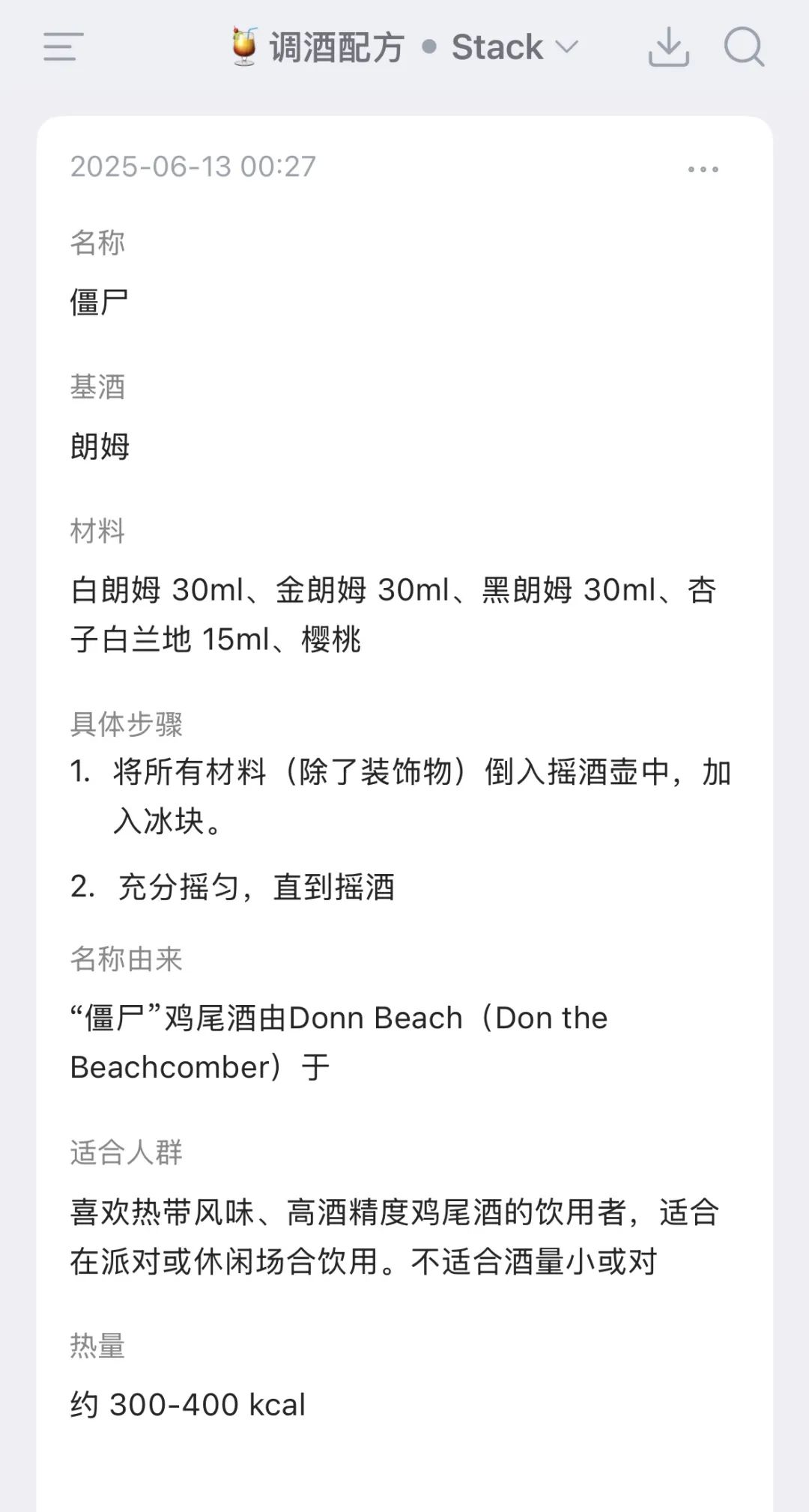Open the 僵尸 recipe card
The height and width of the screenshot is (1512, 809).
(404, 749)
